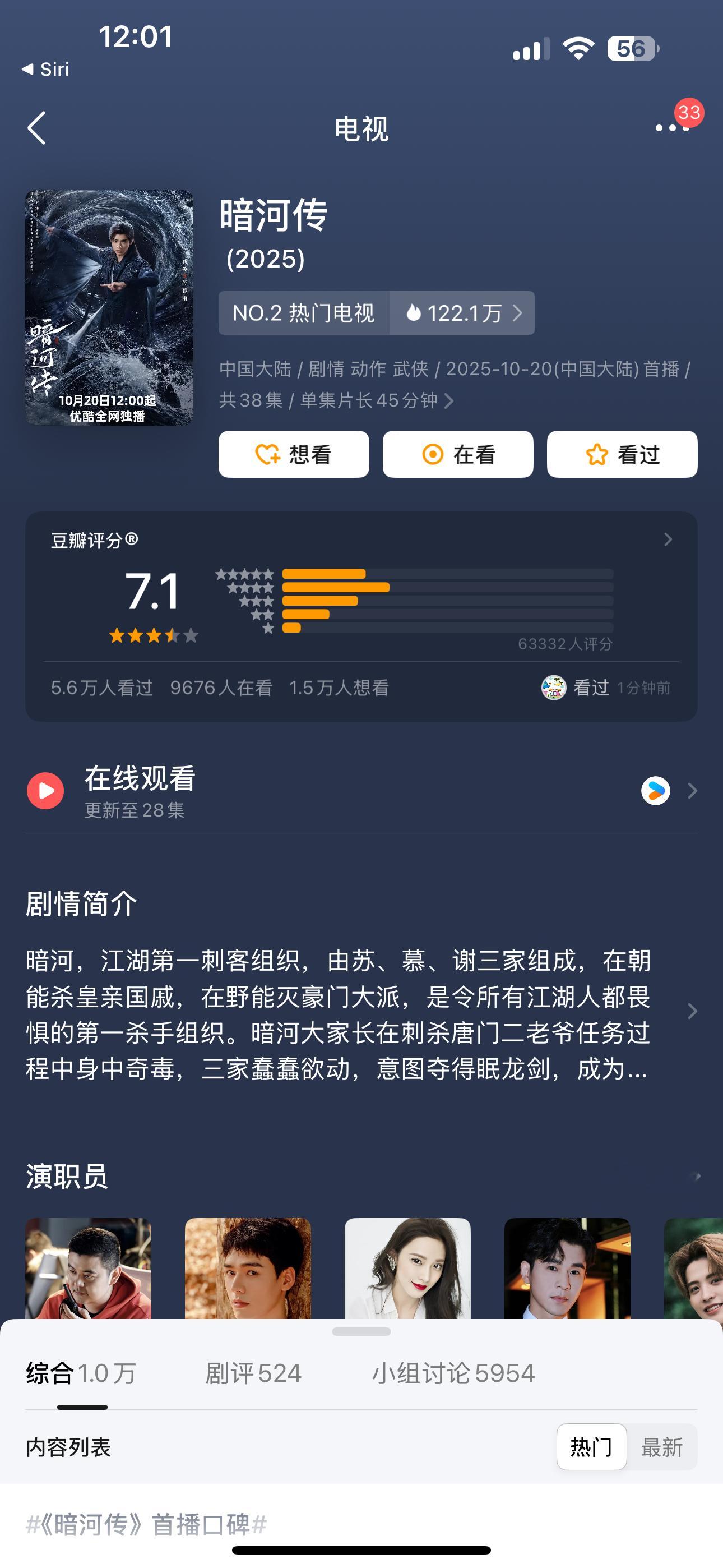Viewport: 723px width, 1568px height.
Task: Tap the half-filled star in the 3.5-star rating
Action: click(x=172, y=636)
